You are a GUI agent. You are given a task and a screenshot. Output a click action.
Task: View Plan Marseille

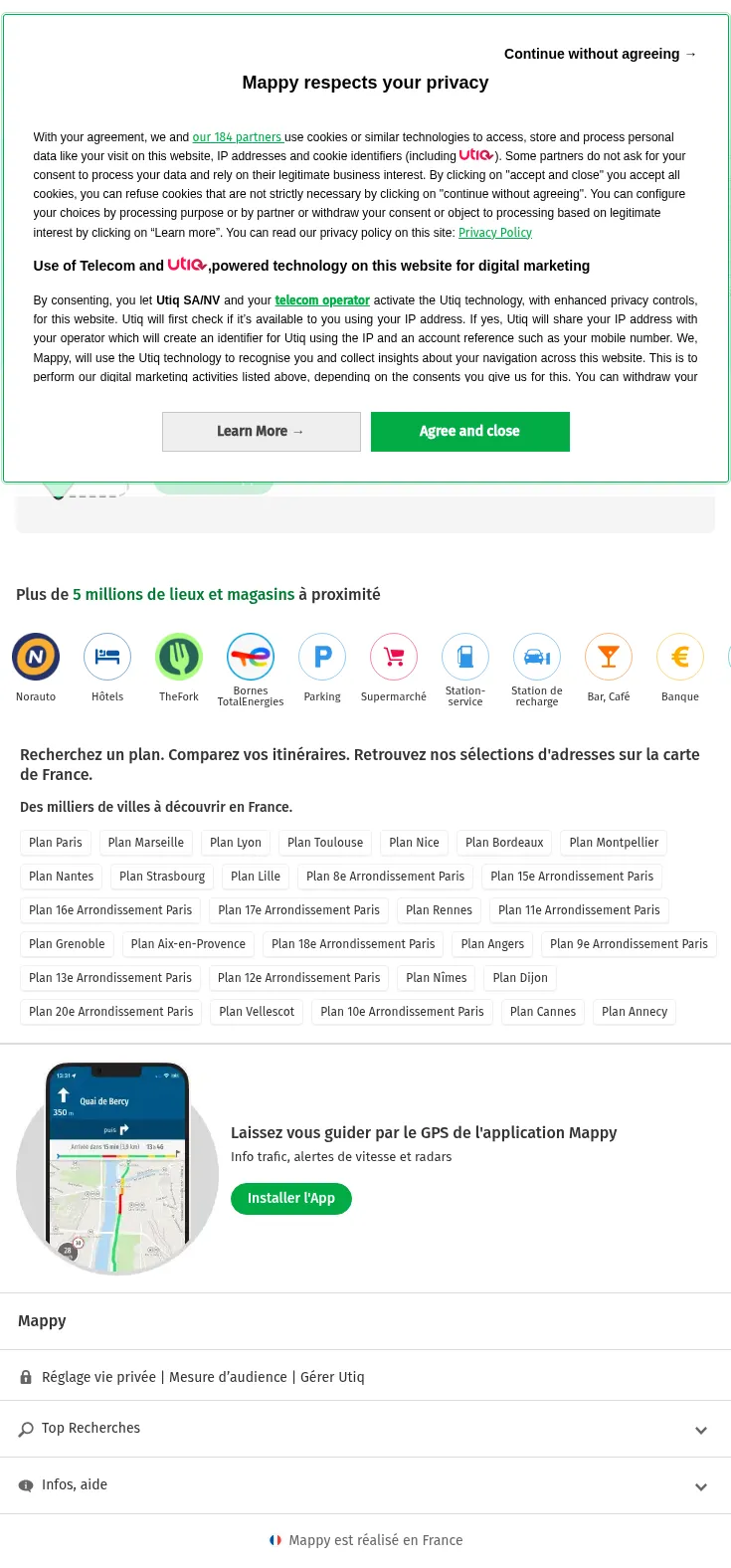point(145,843)
